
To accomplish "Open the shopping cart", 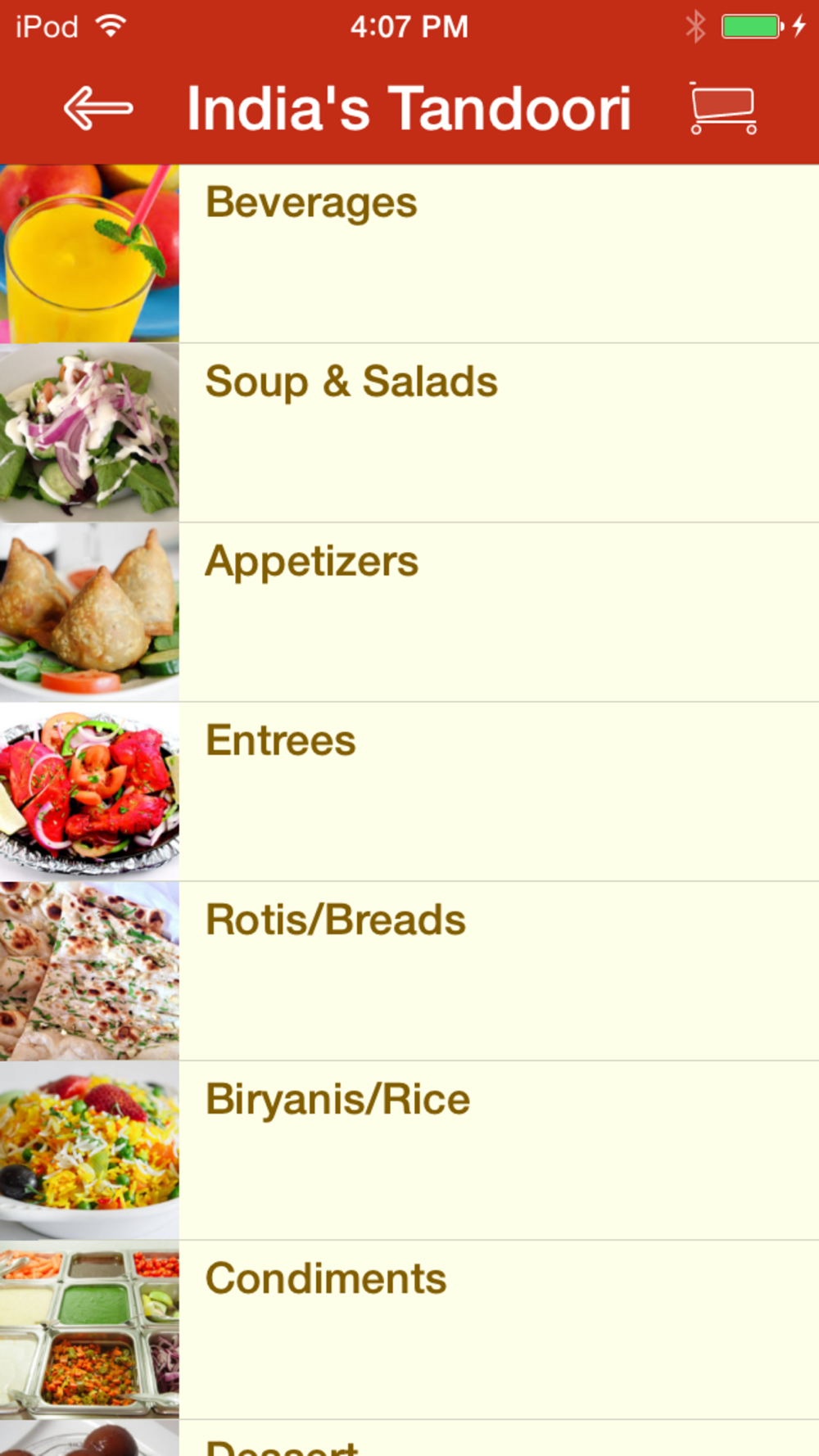I will tap(723, 108).
